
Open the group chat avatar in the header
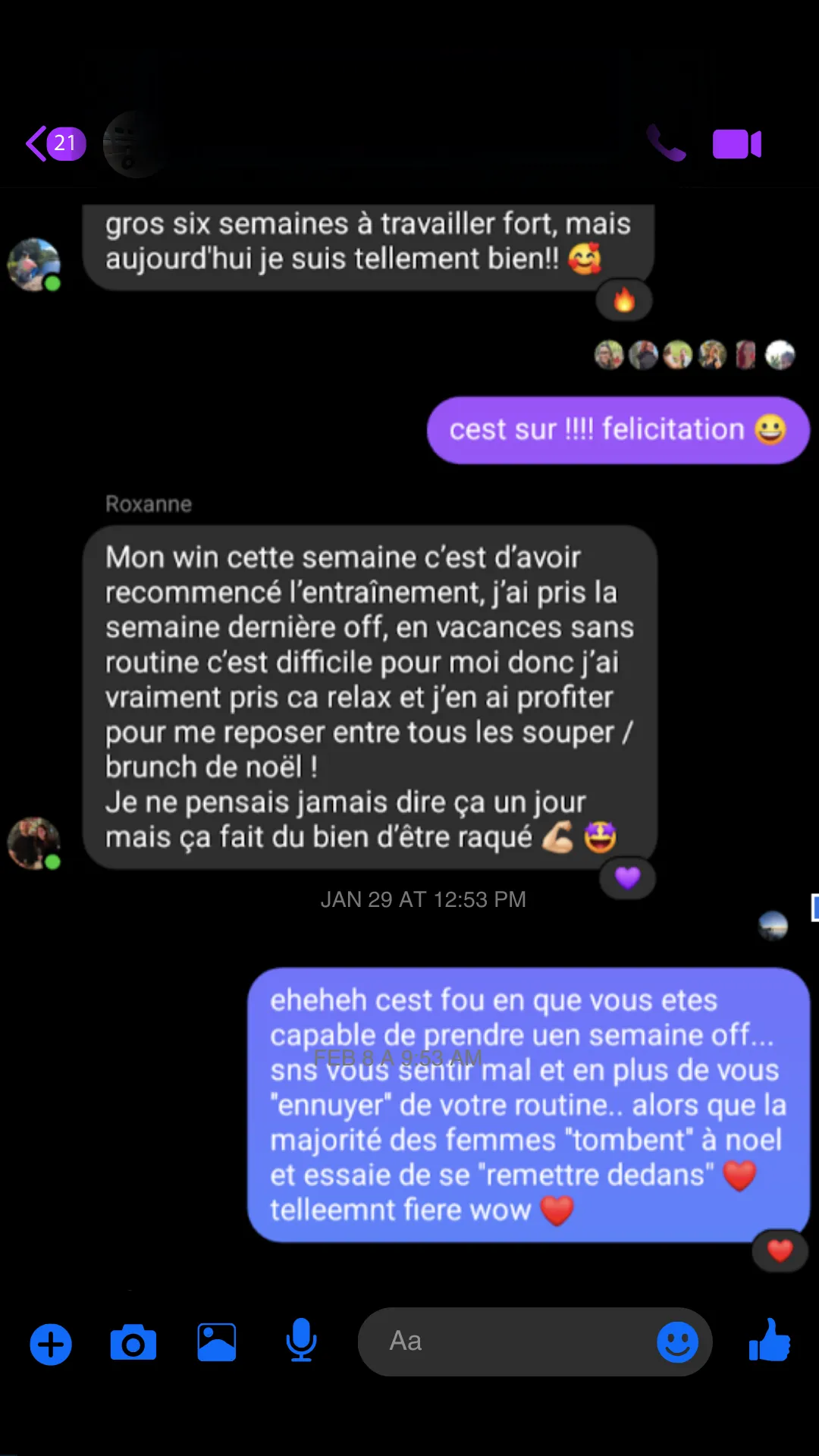134,144
